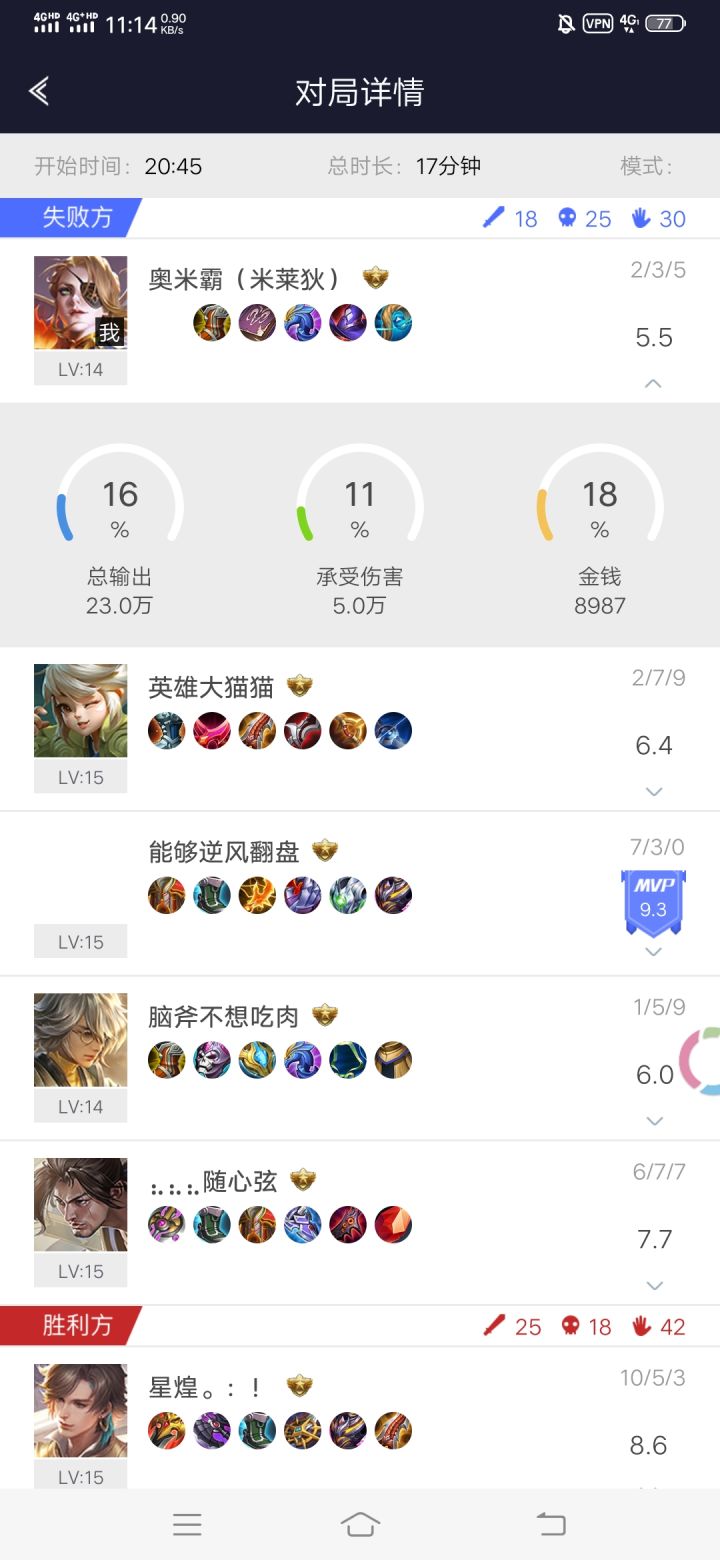Viewport: 720px width, 1560px height.
Task: Open 脑斧不想吃肉's hero portrait
Action: (80, 1038)
